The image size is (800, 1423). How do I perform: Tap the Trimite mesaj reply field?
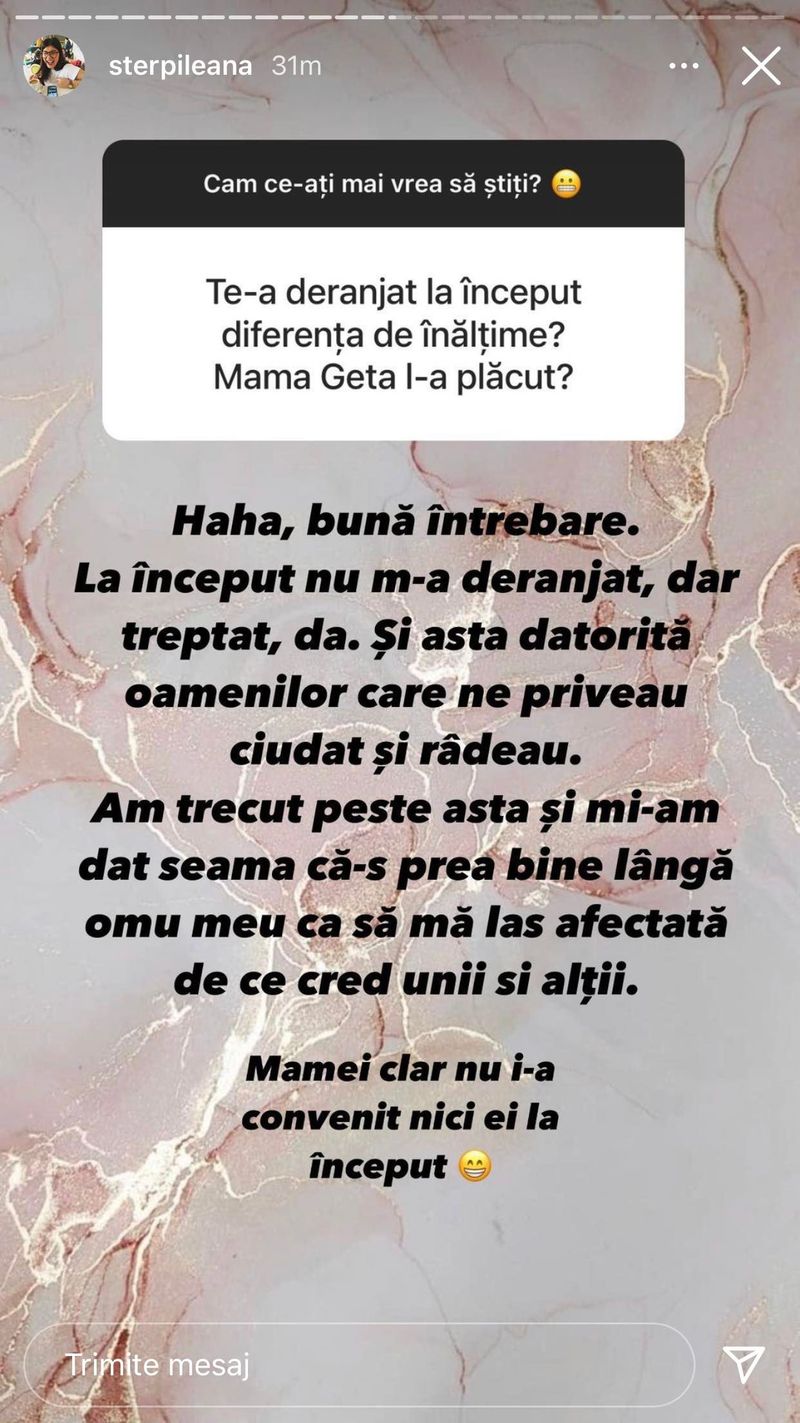tap(358, 1365)
